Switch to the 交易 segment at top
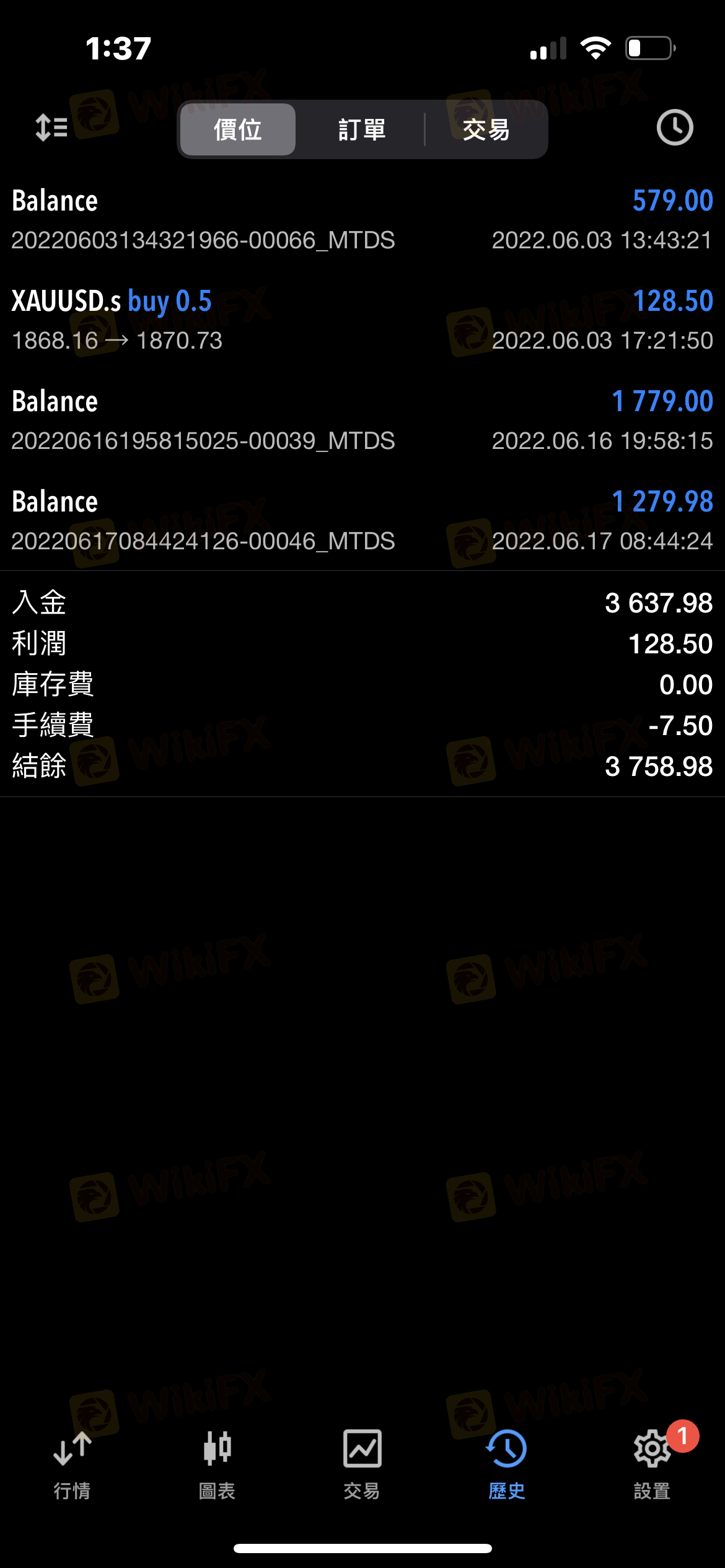Image resolution: width=725 pixels, height=1568 pixels. pyautogui.click(x=486, y=129)
